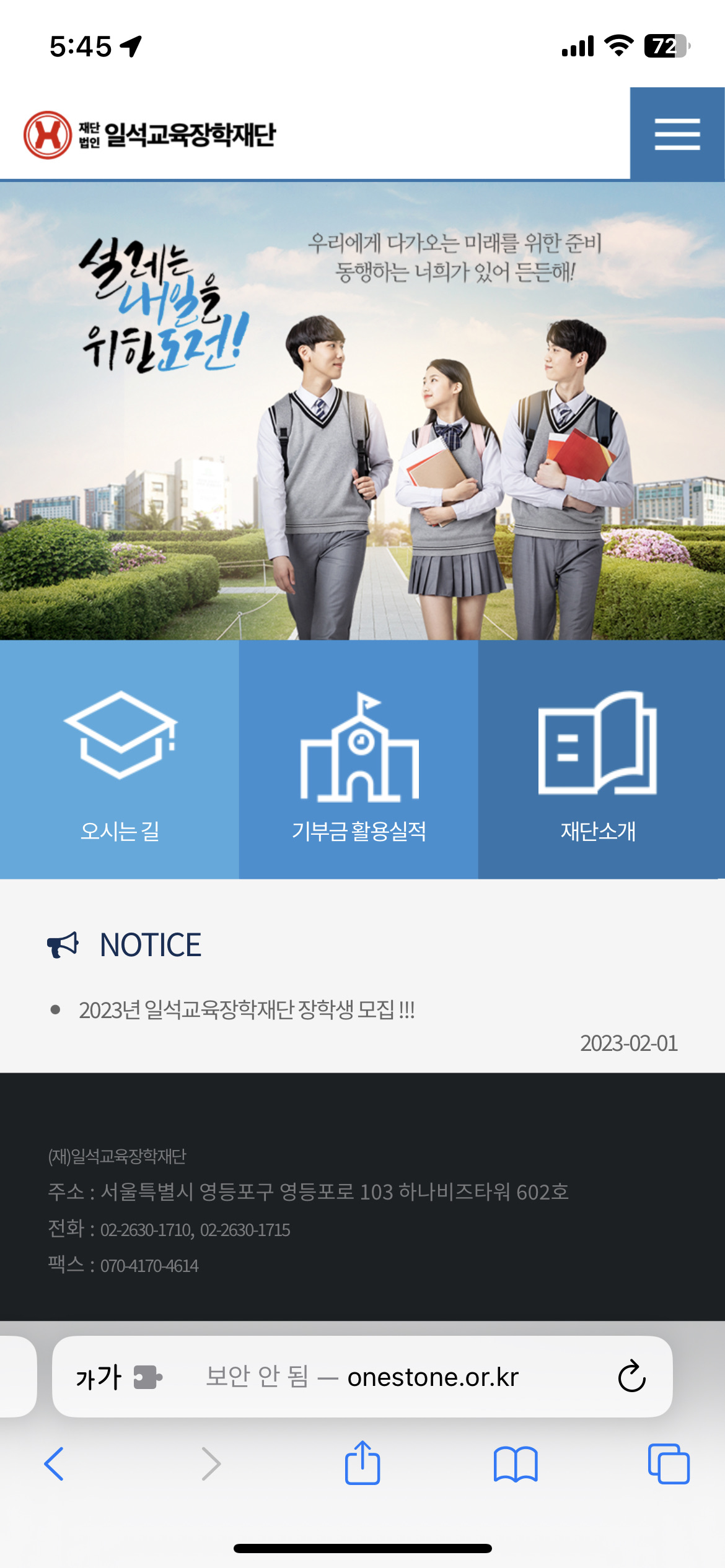This screenshot has width=725, height=1568.
Task: Open the 재단소개 foundation intro tile
Action: click(598, 760)
